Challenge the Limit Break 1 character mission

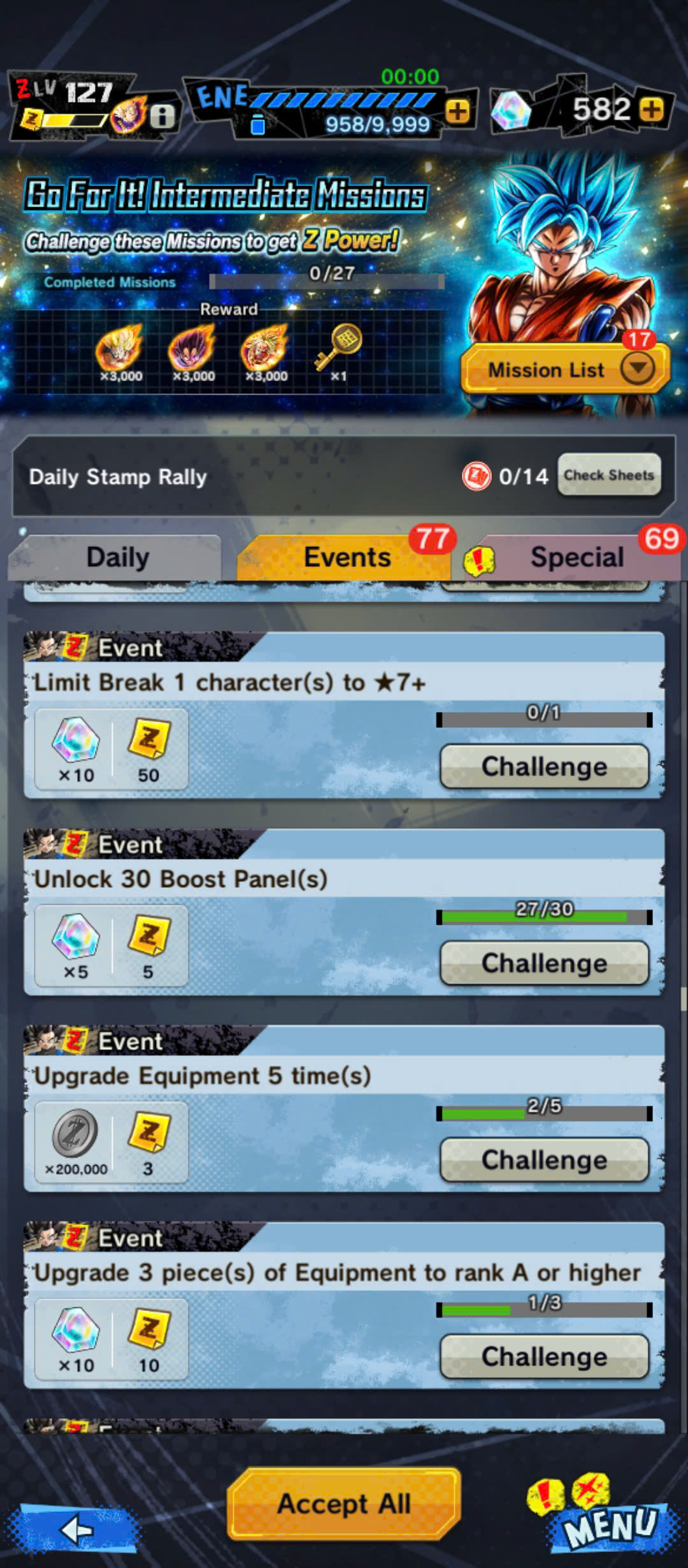(x=544, y=766)
